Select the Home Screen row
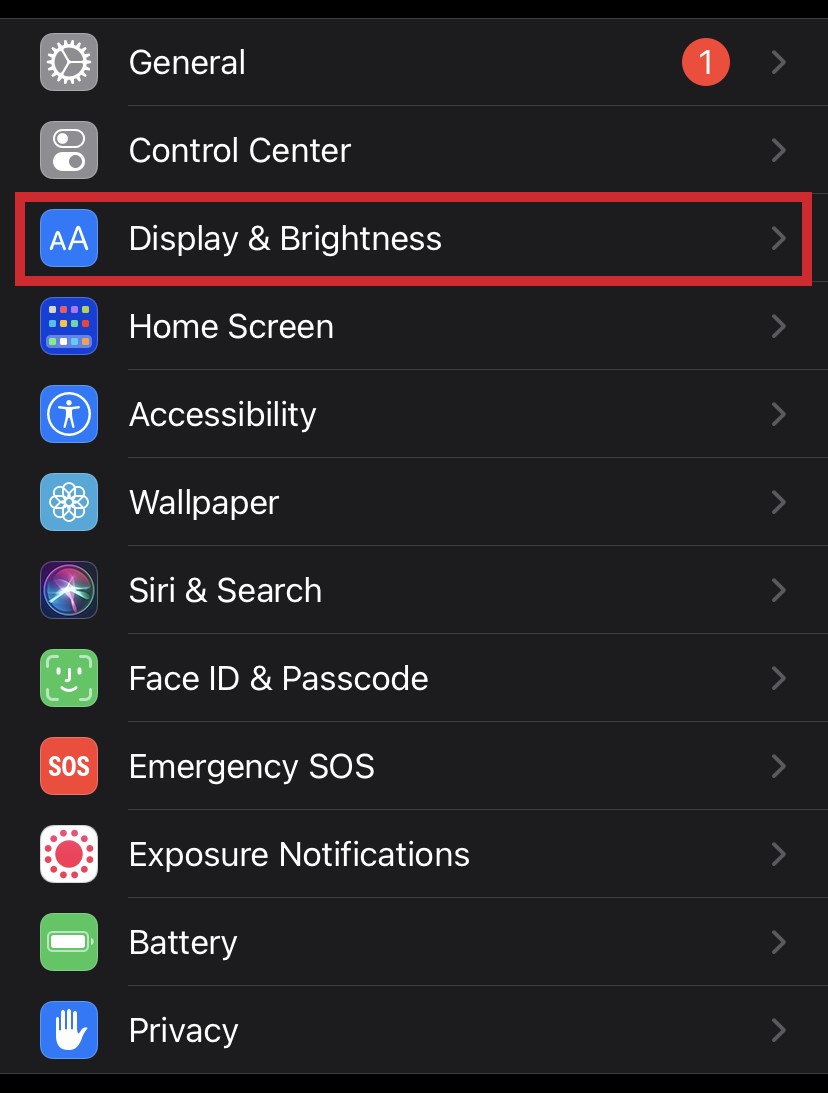This screenshot has height=1093, width=828. pos(231,327)
